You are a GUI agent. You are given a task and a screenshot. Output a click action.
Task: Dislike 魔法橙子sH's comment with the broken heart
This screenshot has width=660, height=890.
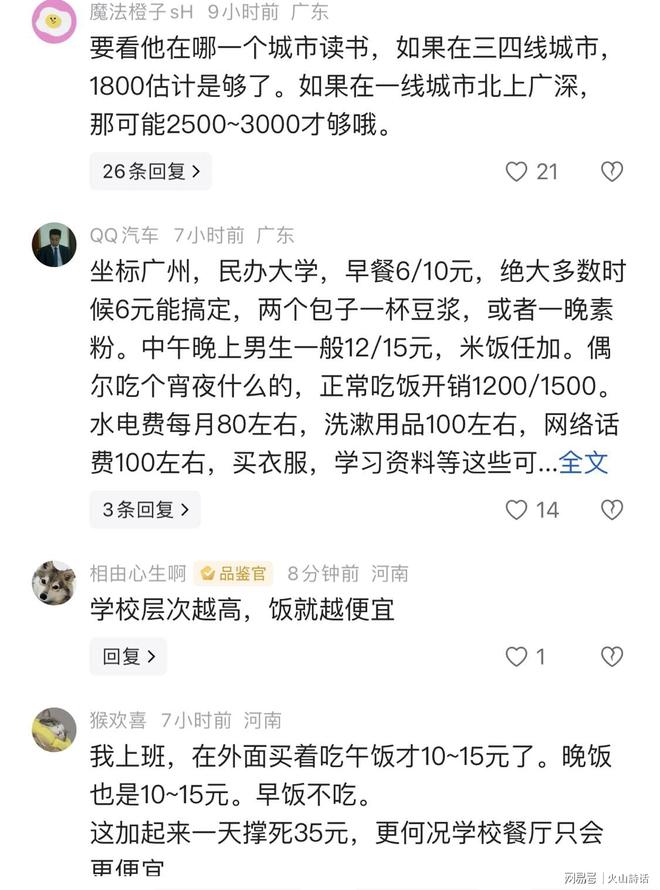[x=611, y=171]
